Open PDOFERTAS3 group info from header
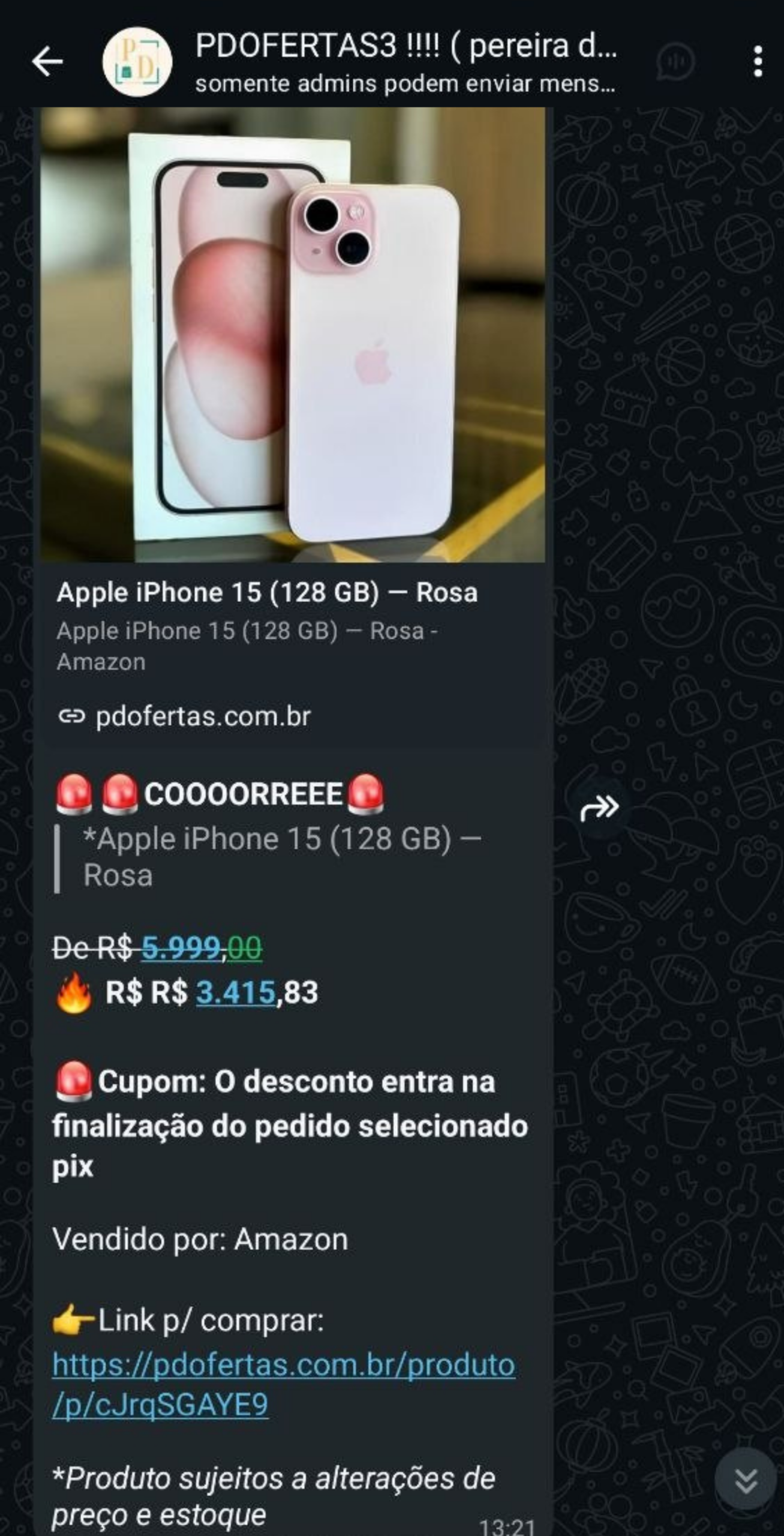784x1536 pixels. 405,61
